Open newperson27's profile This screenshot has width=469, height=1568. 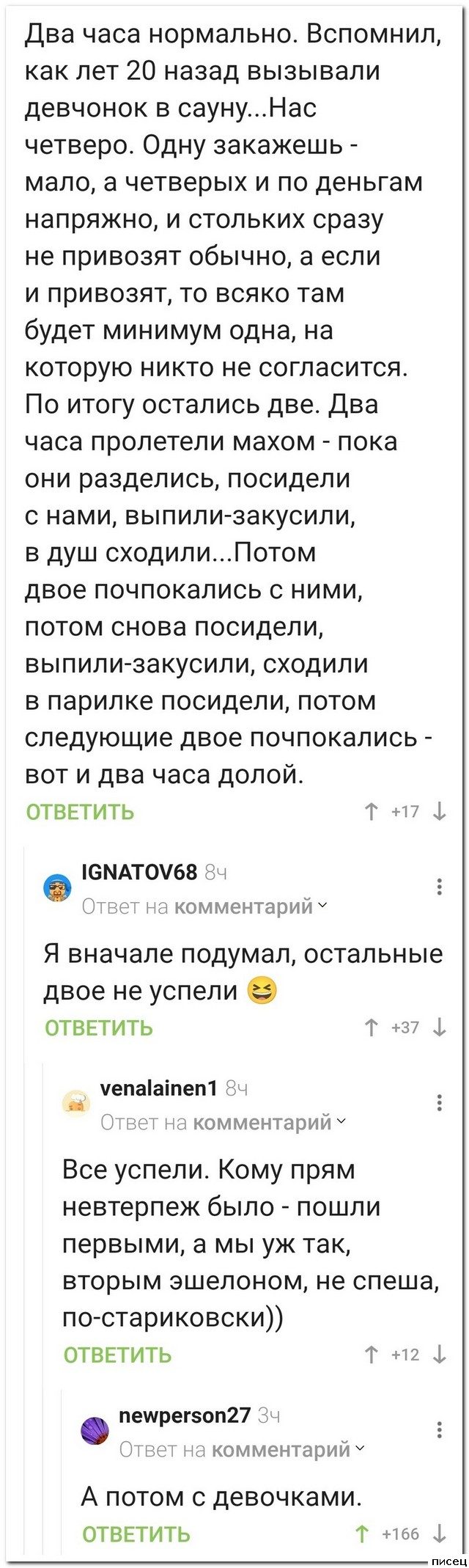pos(184,1415)
